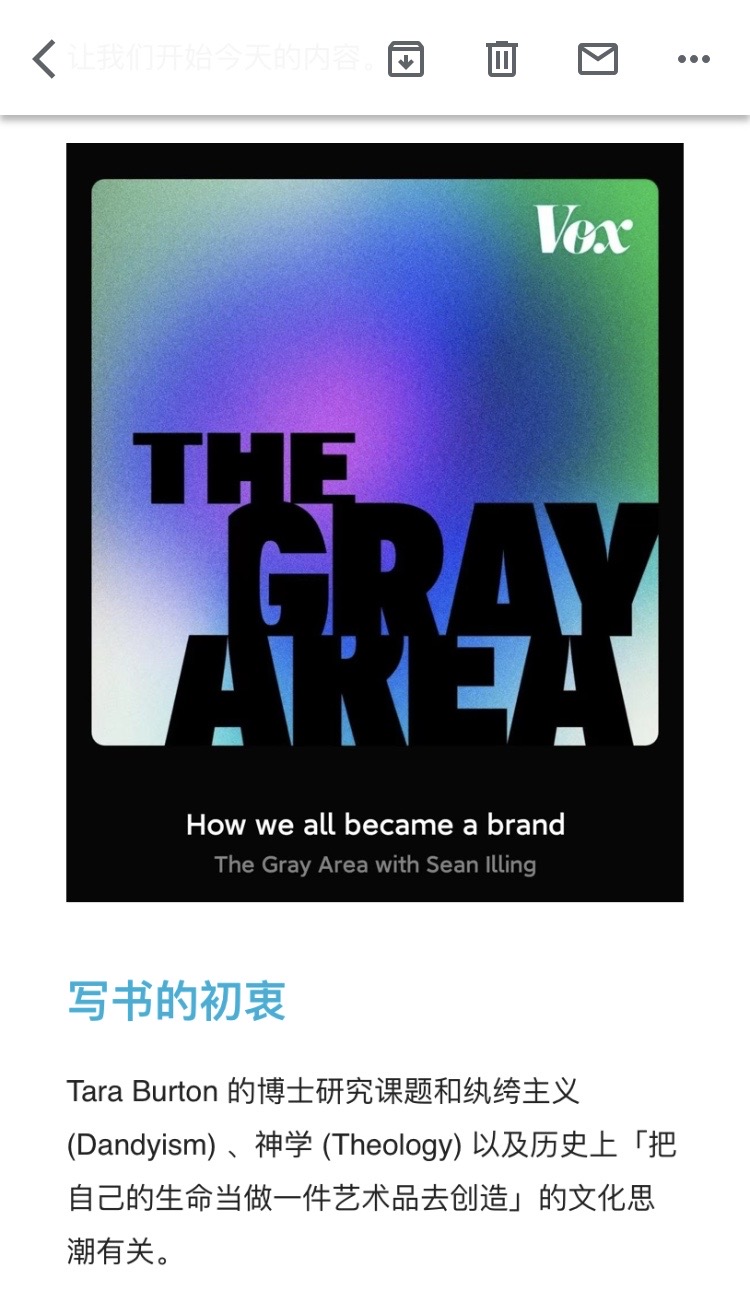Image resolution: width=750 pixels, height=1297 pixels.
Task: Delete this email with trash icon
Action: pos(502,59)
